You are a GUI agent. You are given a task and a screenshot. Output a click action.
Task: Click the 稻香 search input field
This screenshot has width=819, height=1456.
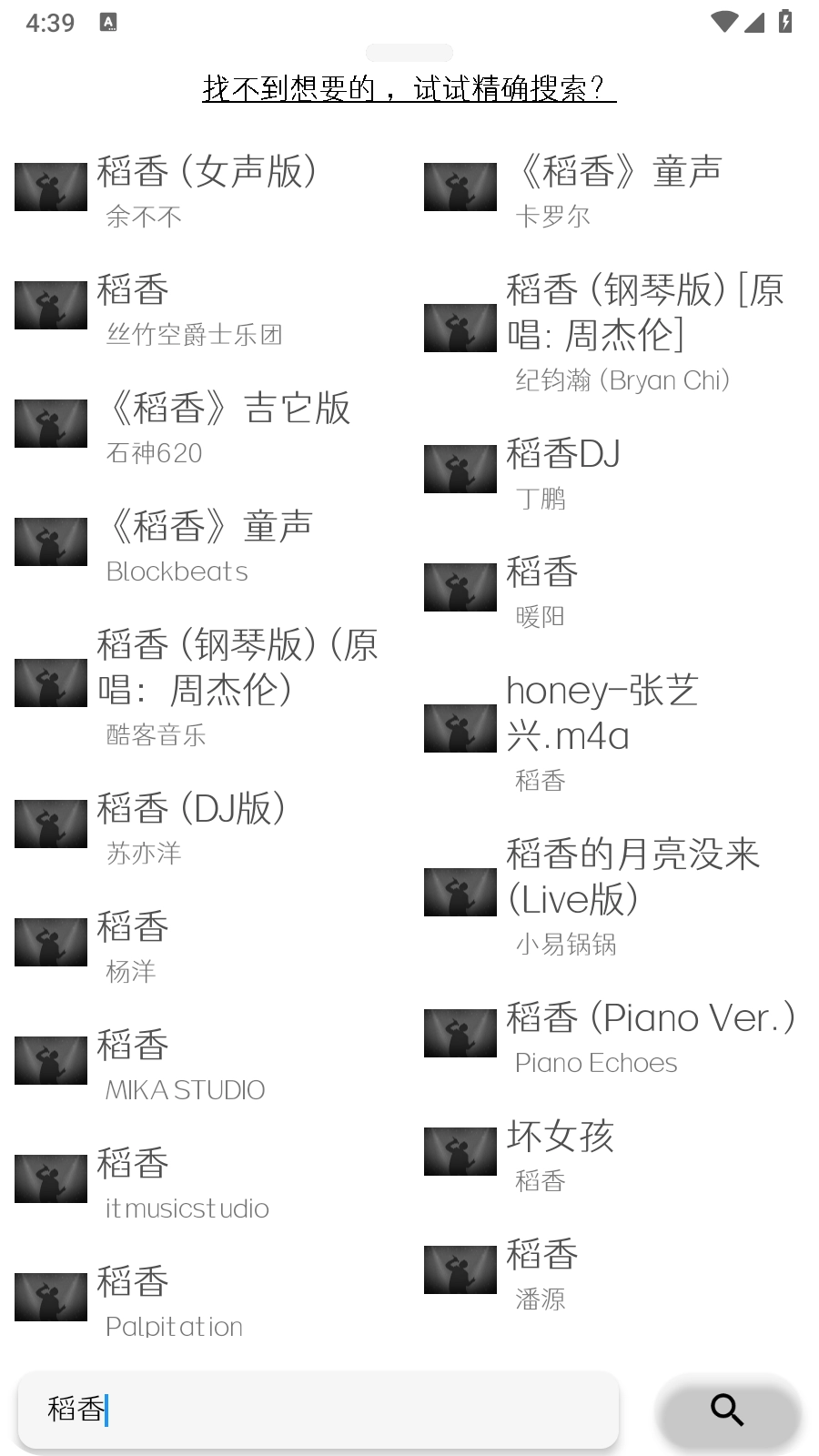click(x=318, y=1411)
